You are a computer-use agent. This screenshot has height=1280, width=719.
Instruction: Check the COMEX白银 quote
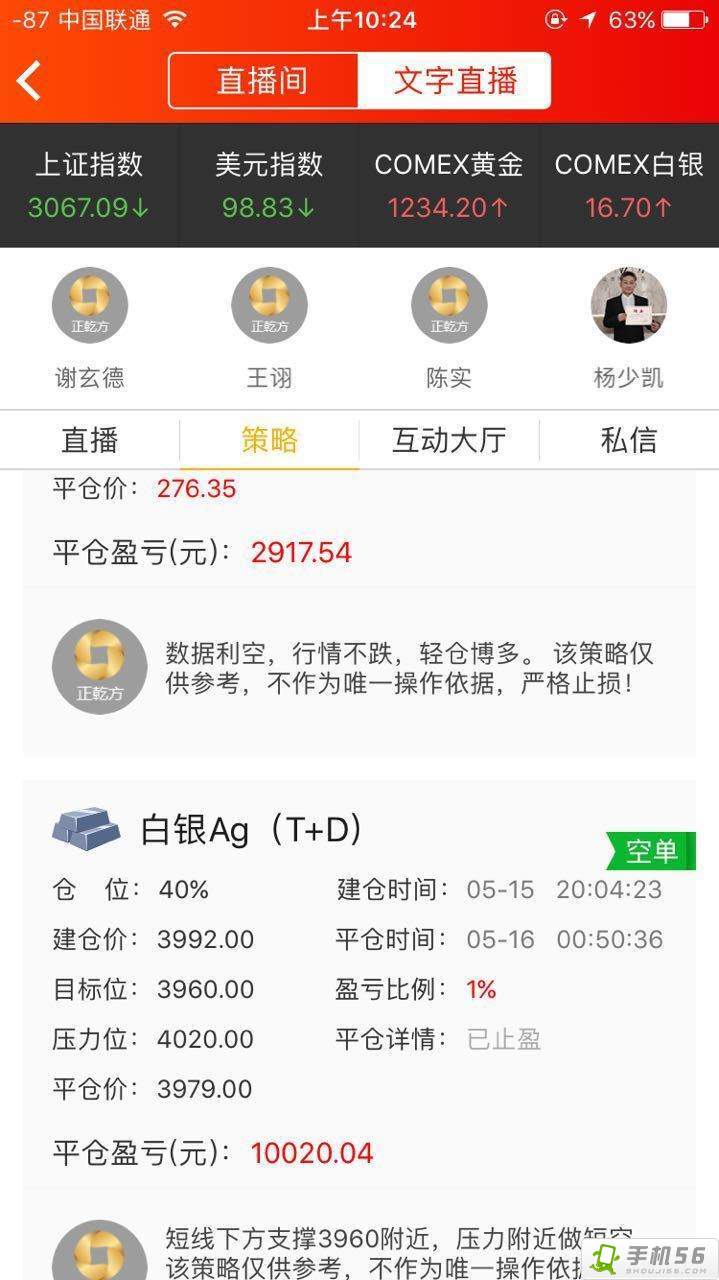point(629,185)
